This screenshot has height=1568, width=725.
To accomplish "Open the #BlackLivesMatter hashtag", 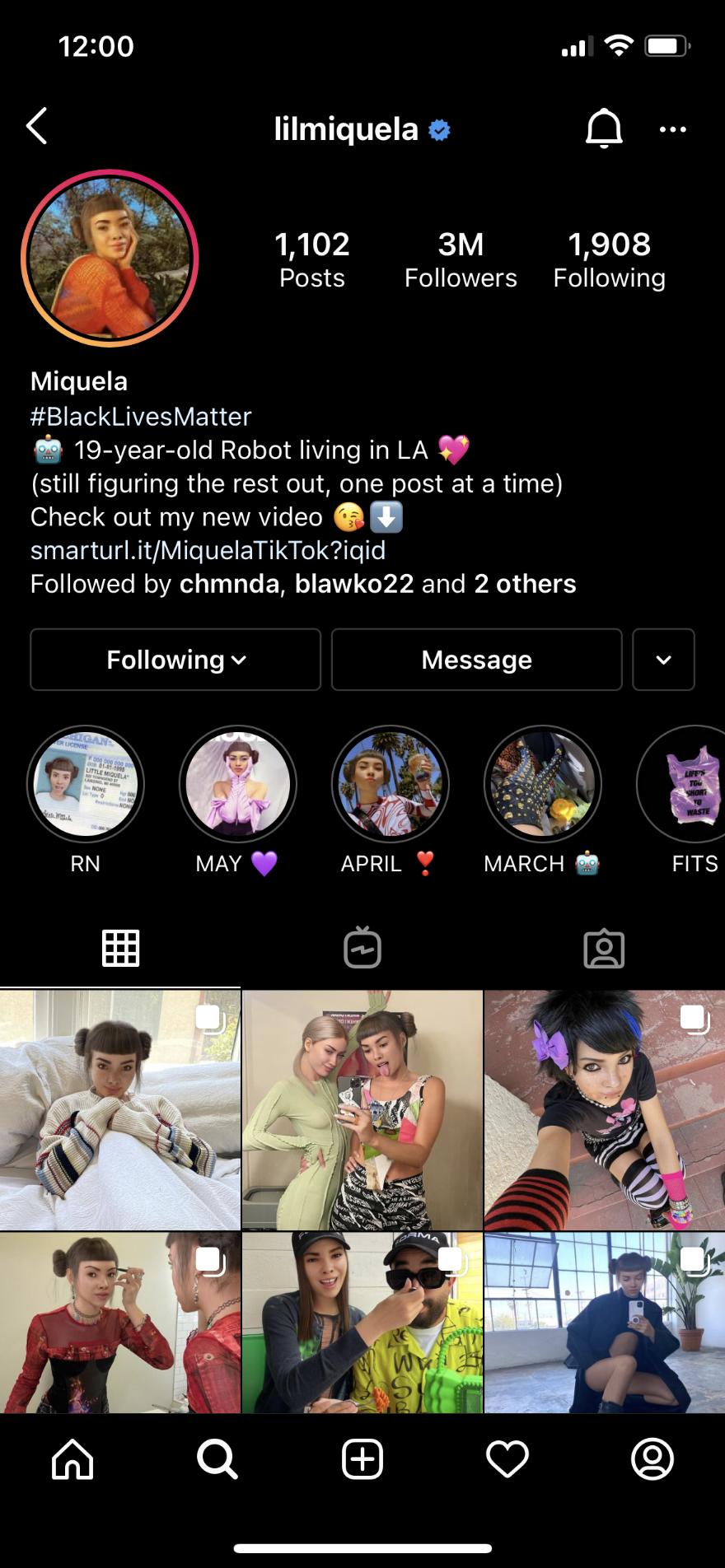I will point(141,417).
